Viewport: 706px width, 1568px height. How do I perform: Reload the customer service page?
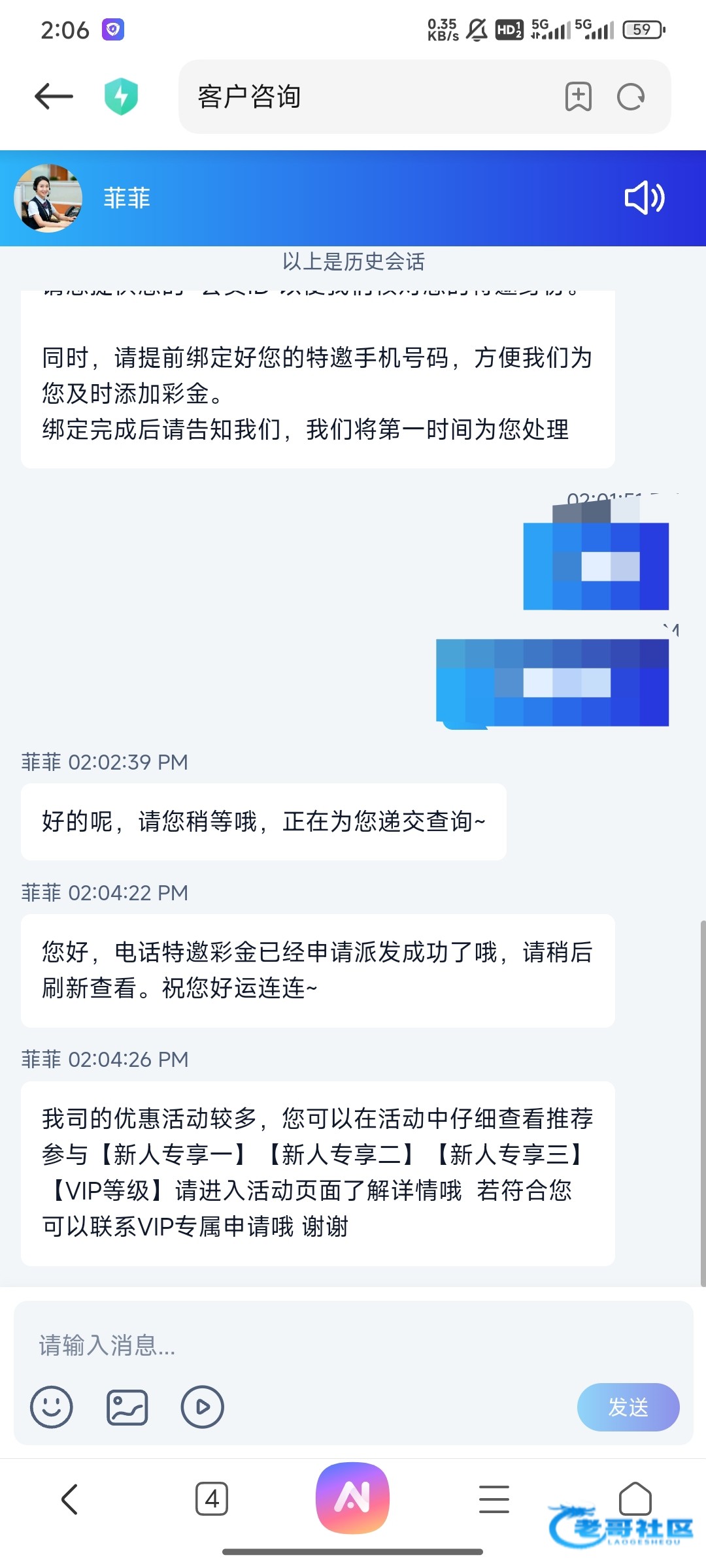(x=631, y=97)
